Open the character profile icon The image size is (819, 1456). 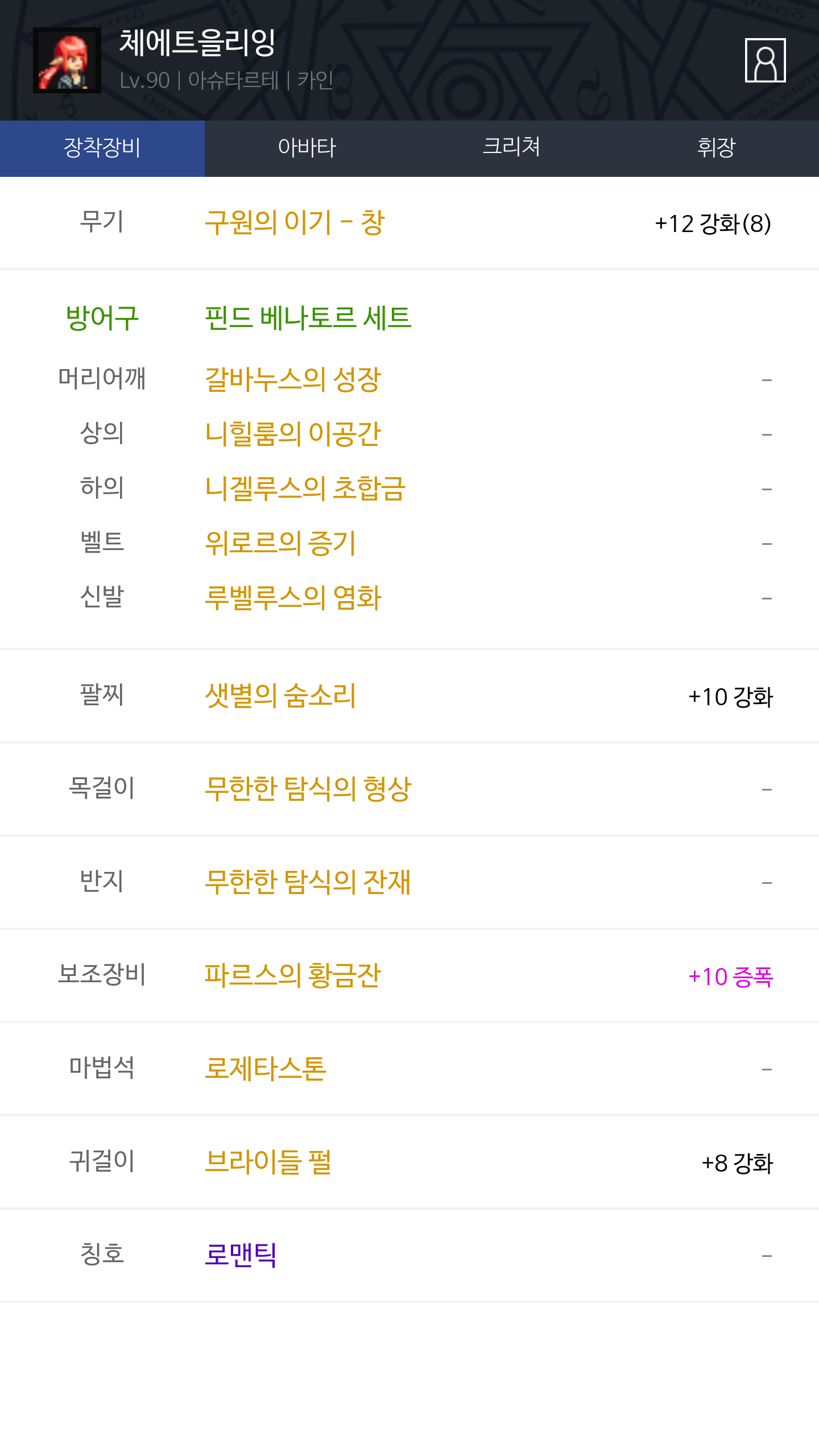pyautogui.click(x=765, y=60)
